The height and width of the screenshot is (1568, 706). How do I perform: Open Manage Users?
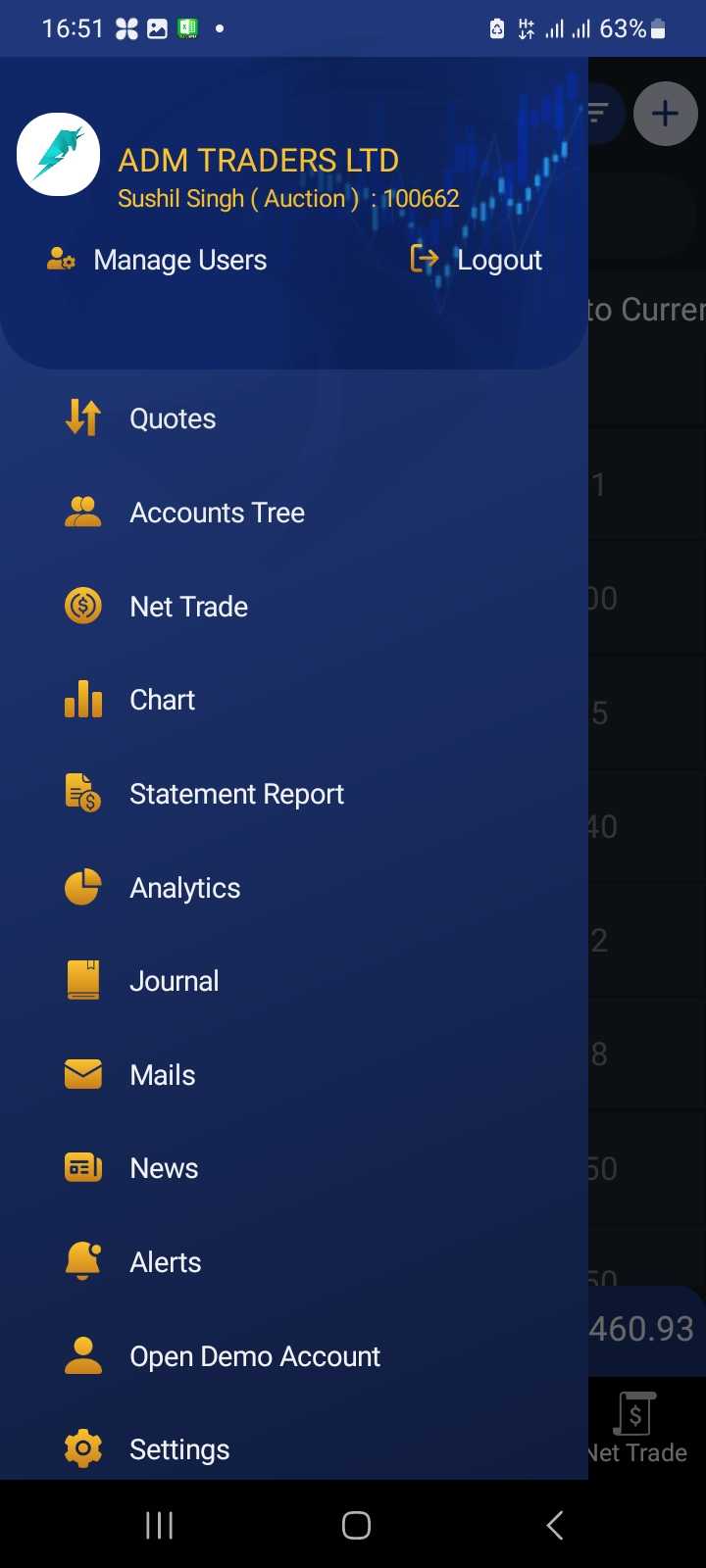pyautogui.click(x=157, y=260)
